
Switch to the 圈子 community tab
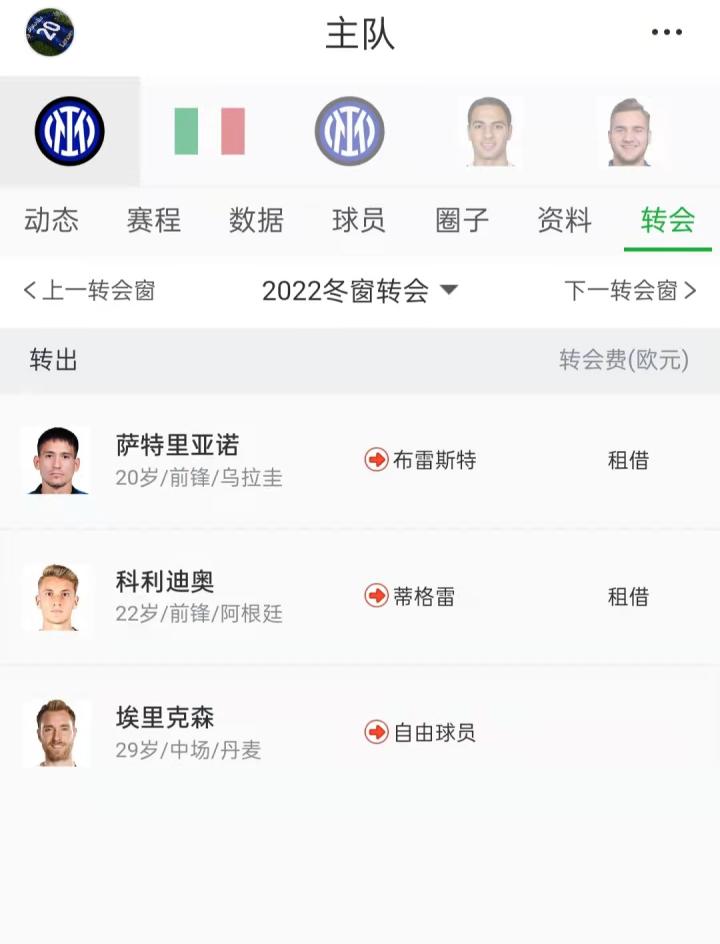point(462,221)
